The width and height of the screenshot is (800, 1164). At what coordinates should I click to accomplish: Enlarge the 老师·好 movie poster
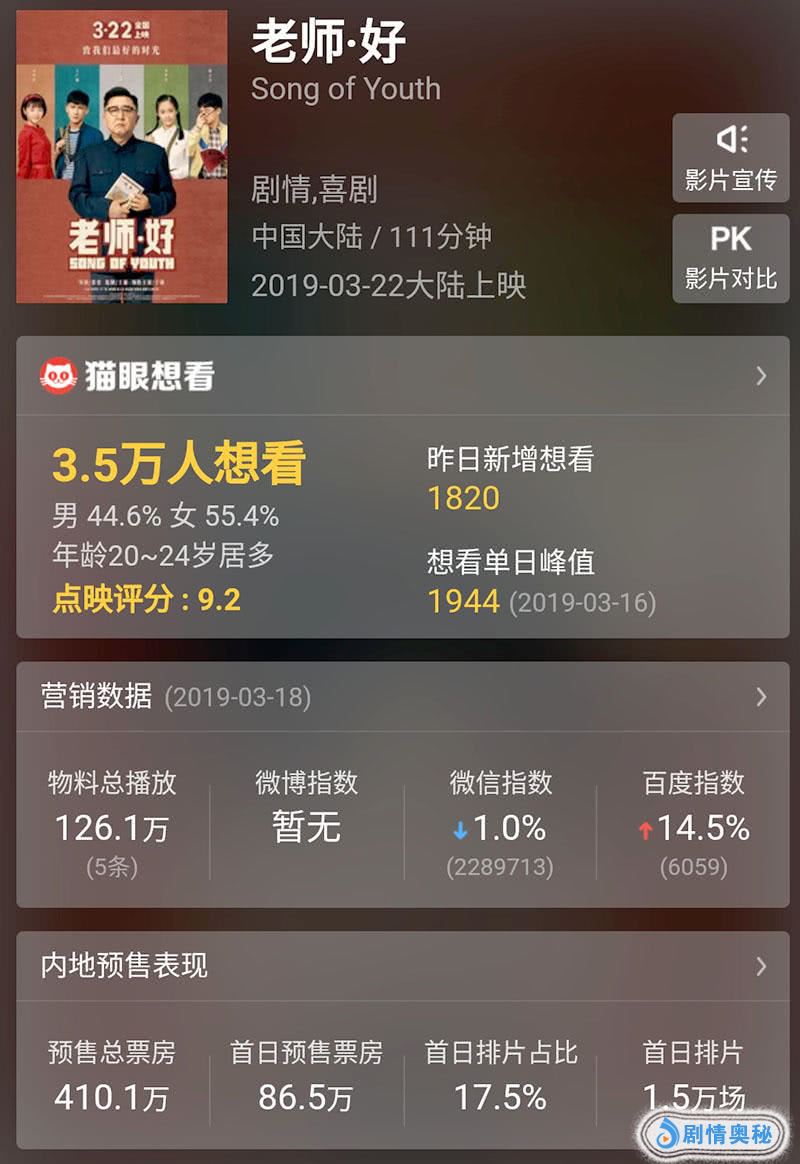[122, 156]
